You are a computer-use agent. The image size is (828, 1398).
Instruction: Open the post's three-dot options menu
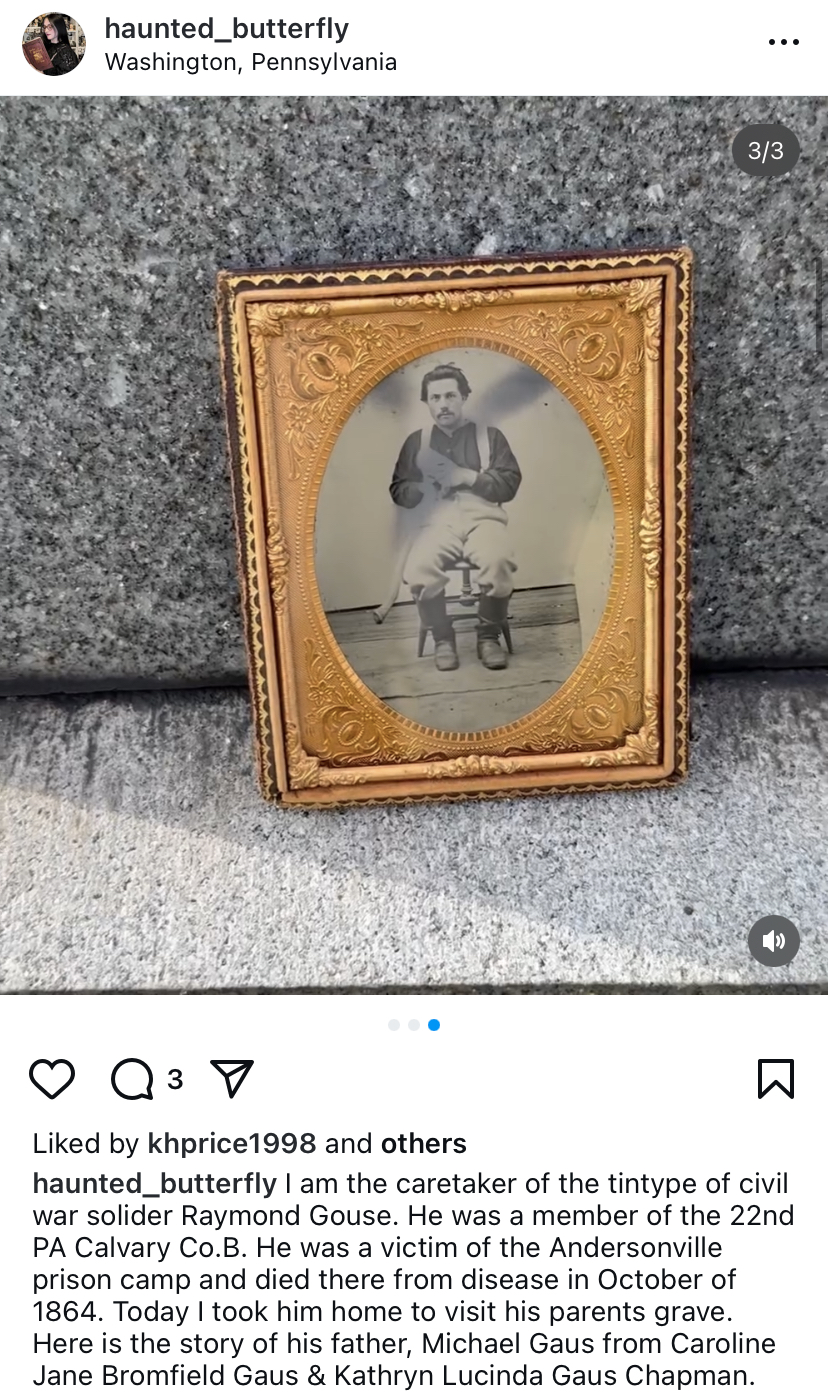coord(783,42)
